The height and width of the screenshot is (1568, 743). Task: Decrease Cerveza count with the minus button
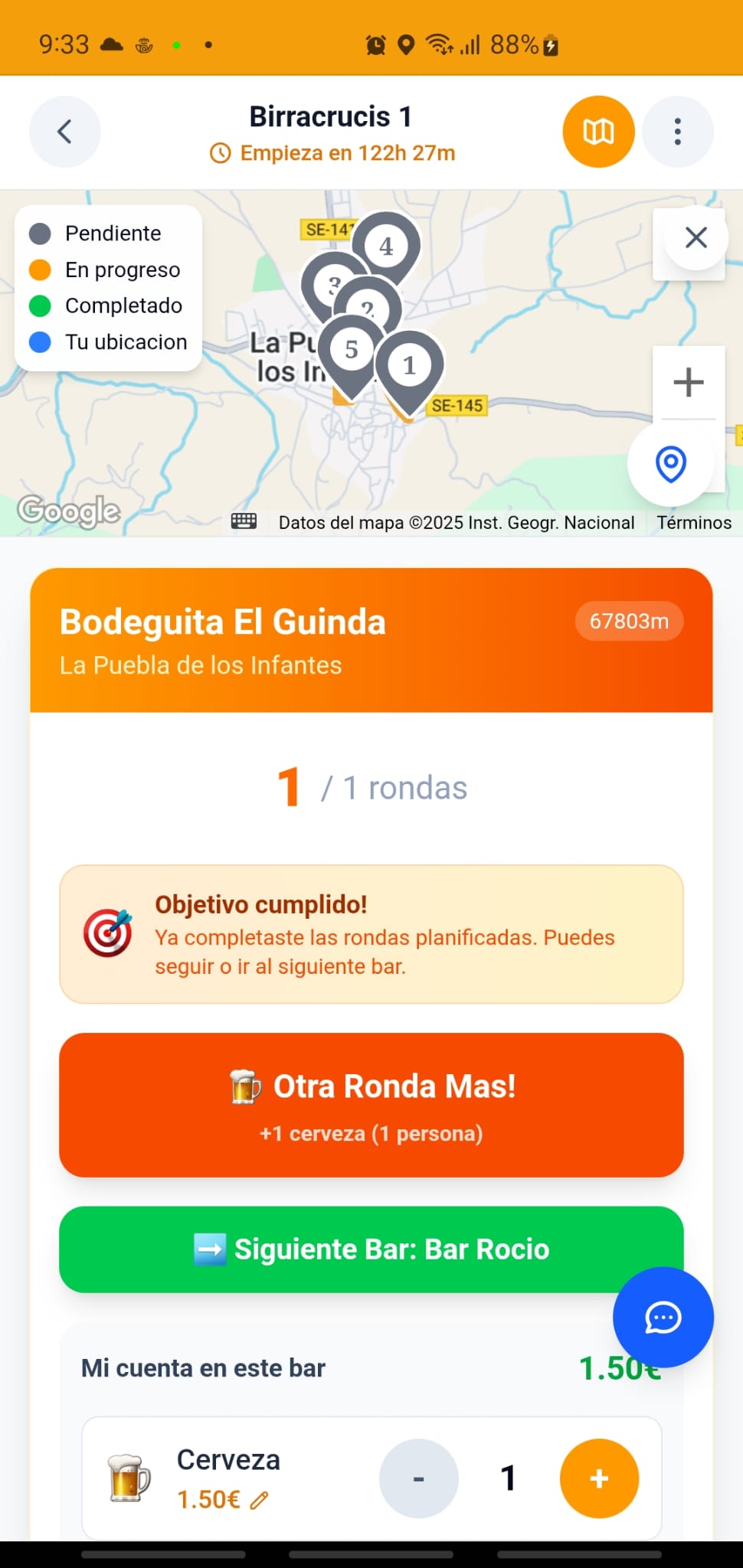point(418,1478)
